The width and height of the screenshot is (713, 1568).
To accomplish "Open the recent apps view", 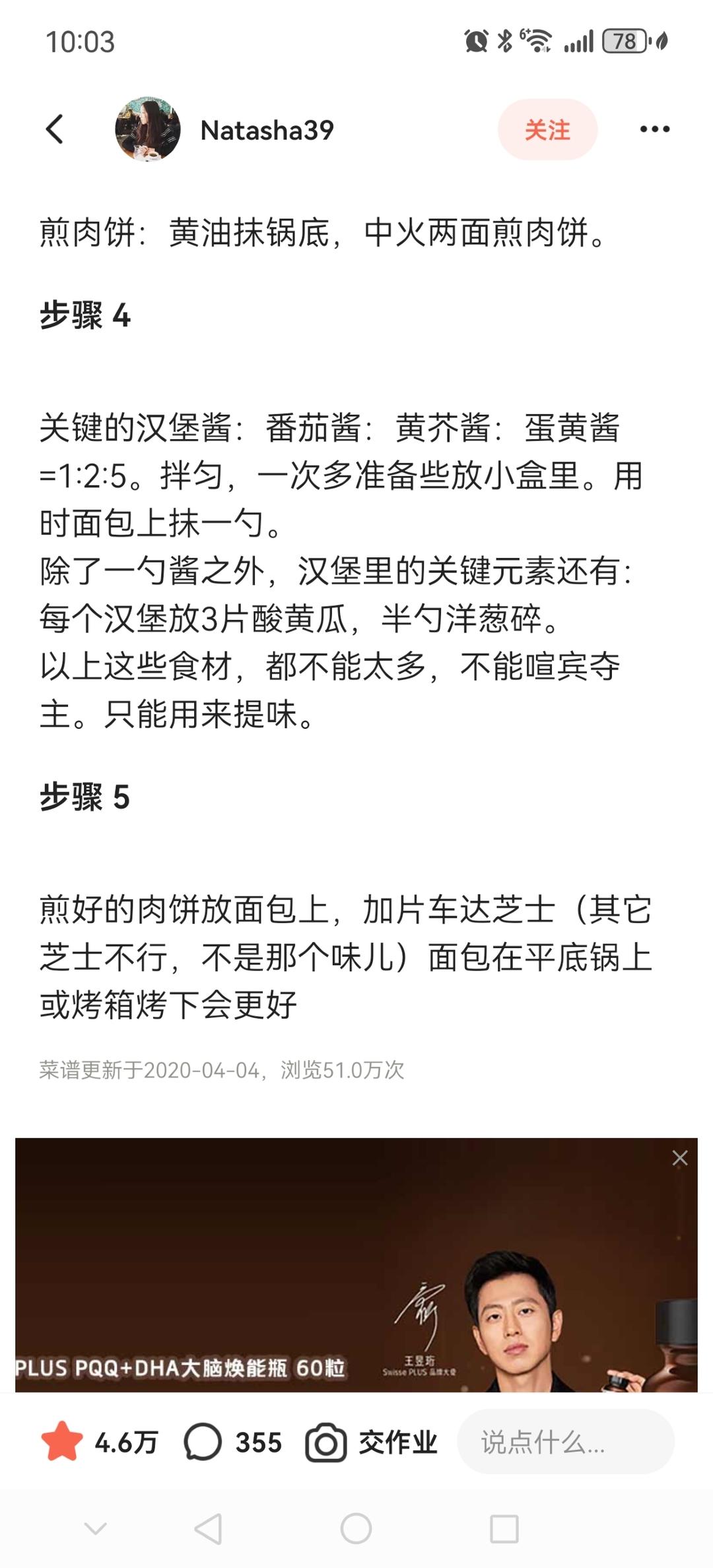I will click(504, 1528).
